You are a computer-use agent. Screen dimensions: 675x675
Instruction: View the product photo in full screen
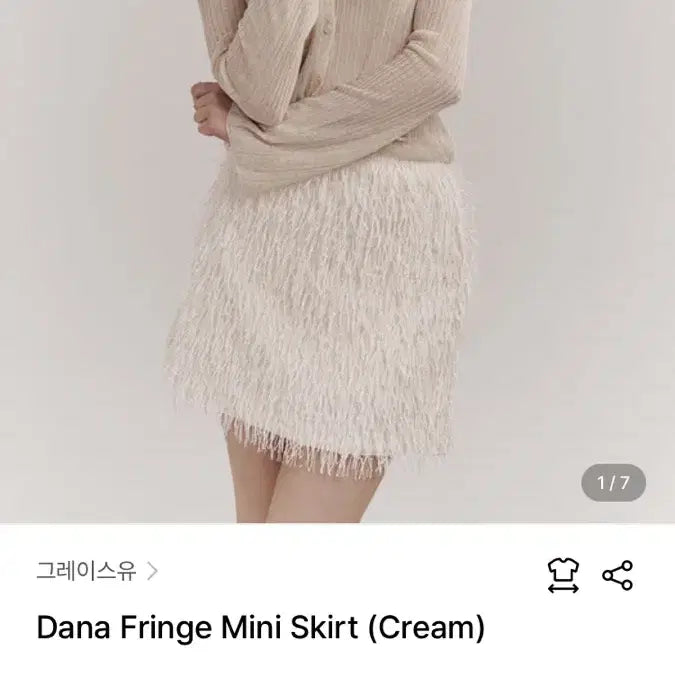pyautogui.click(x=337, y=260)
